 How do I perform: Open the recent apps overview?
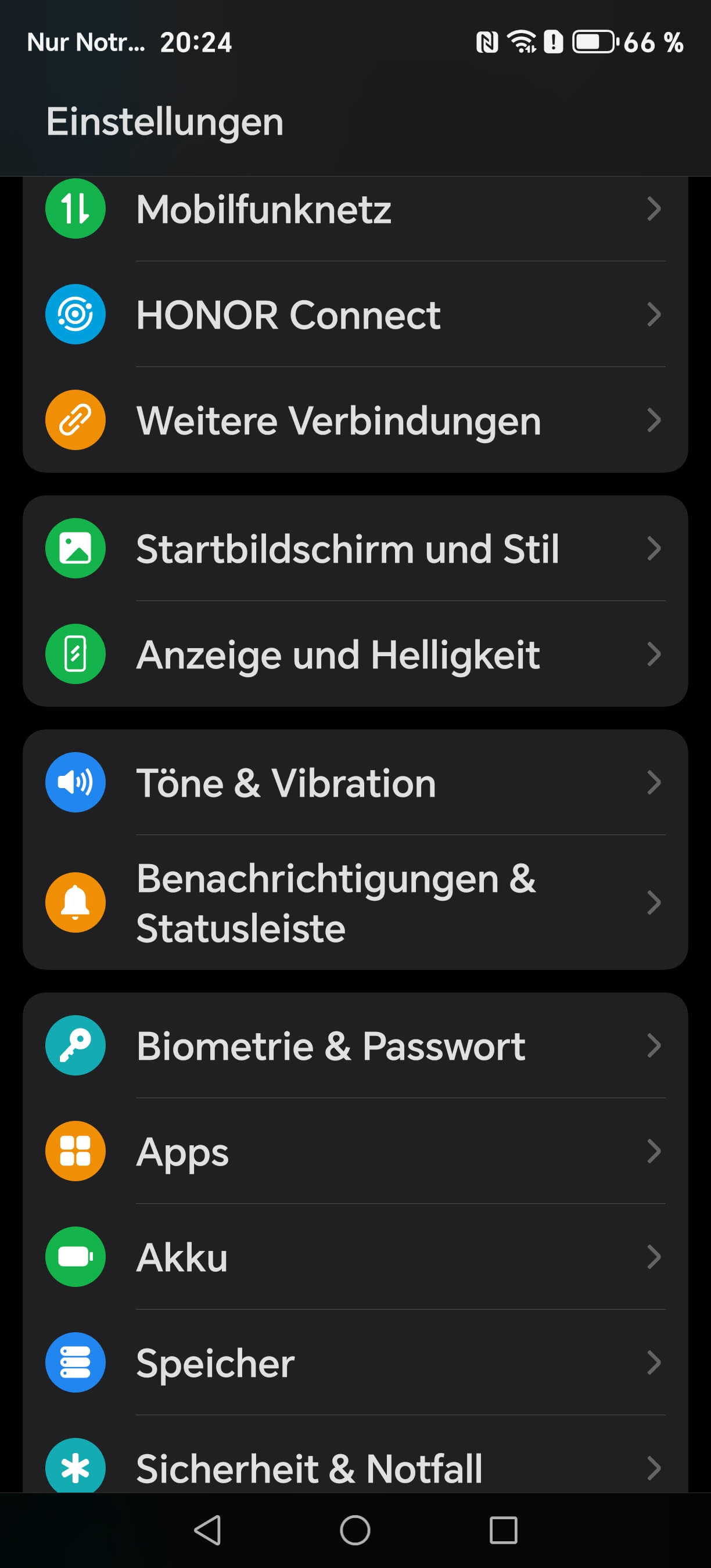(504, 1530)
